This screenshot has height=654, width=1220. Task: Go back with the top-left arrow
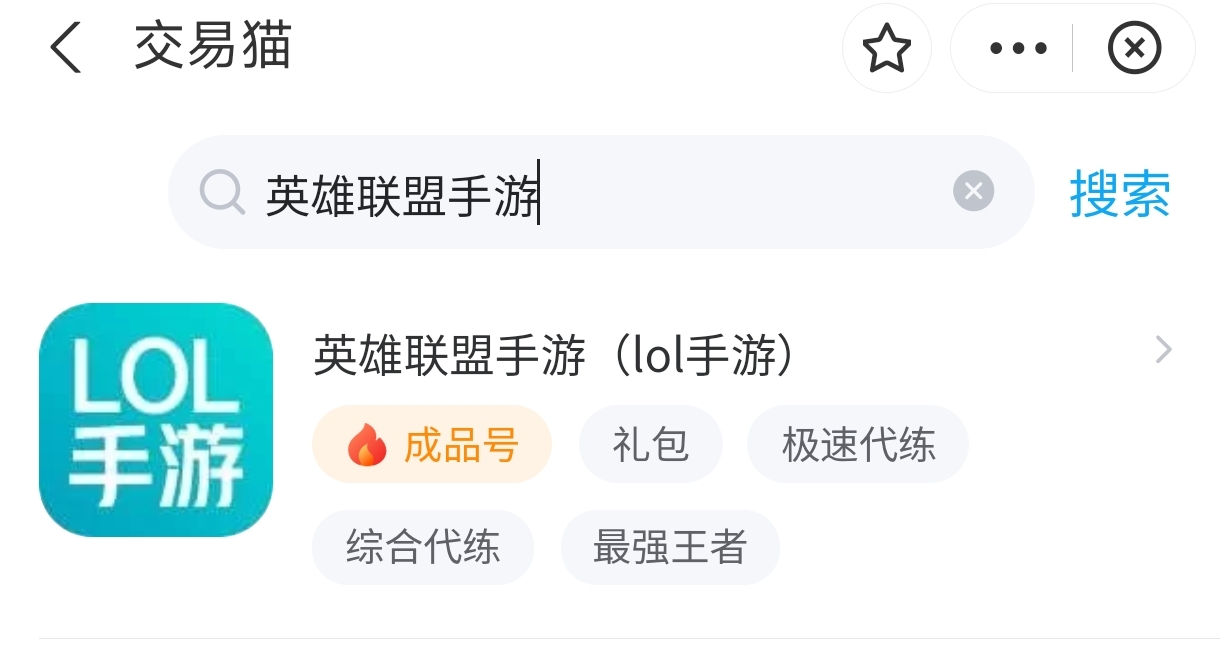tap(66, 48)
